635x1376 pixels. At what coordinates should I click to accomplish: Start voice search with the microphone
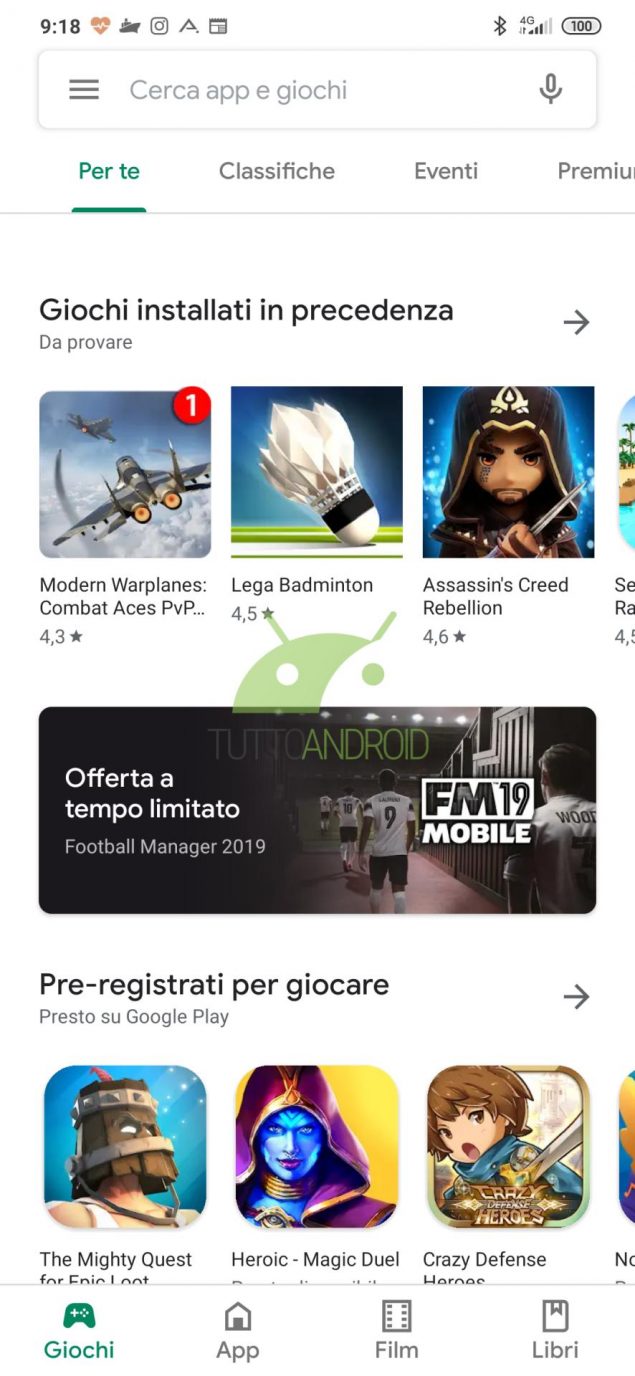(x=550, y=90)
